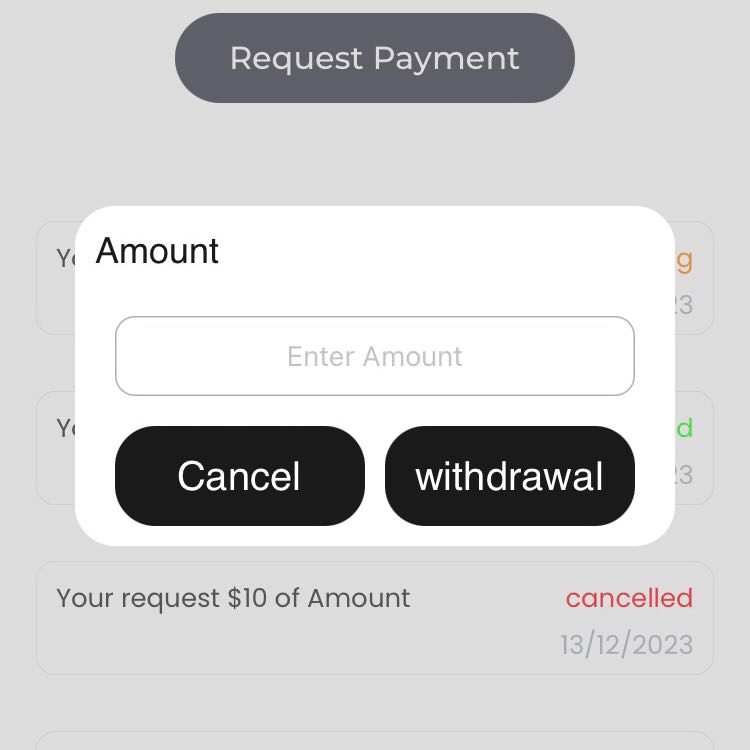Cancel the amount dialog

(x=239, y=476)
